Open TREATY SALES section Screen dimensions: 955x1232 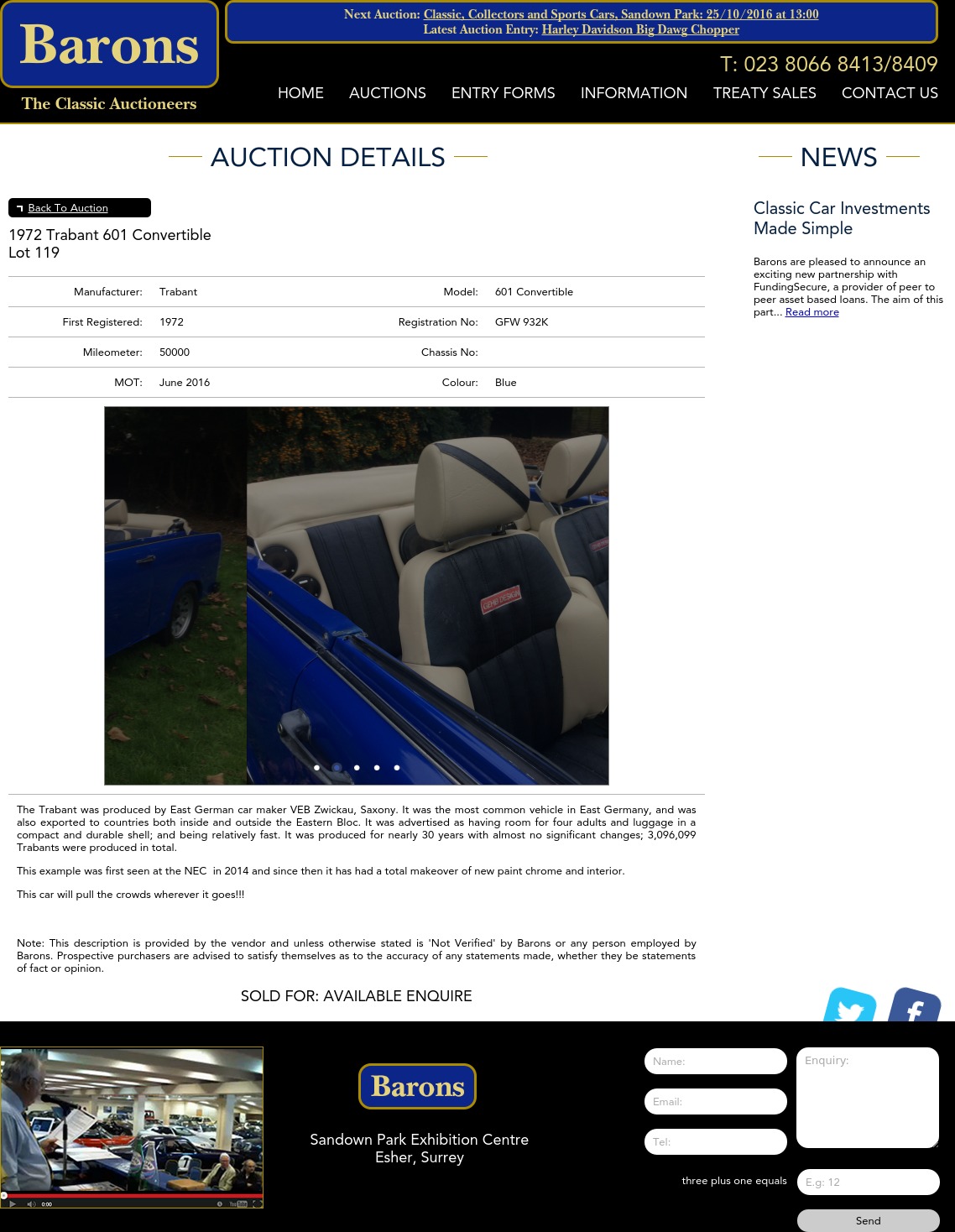pos(764,93)
